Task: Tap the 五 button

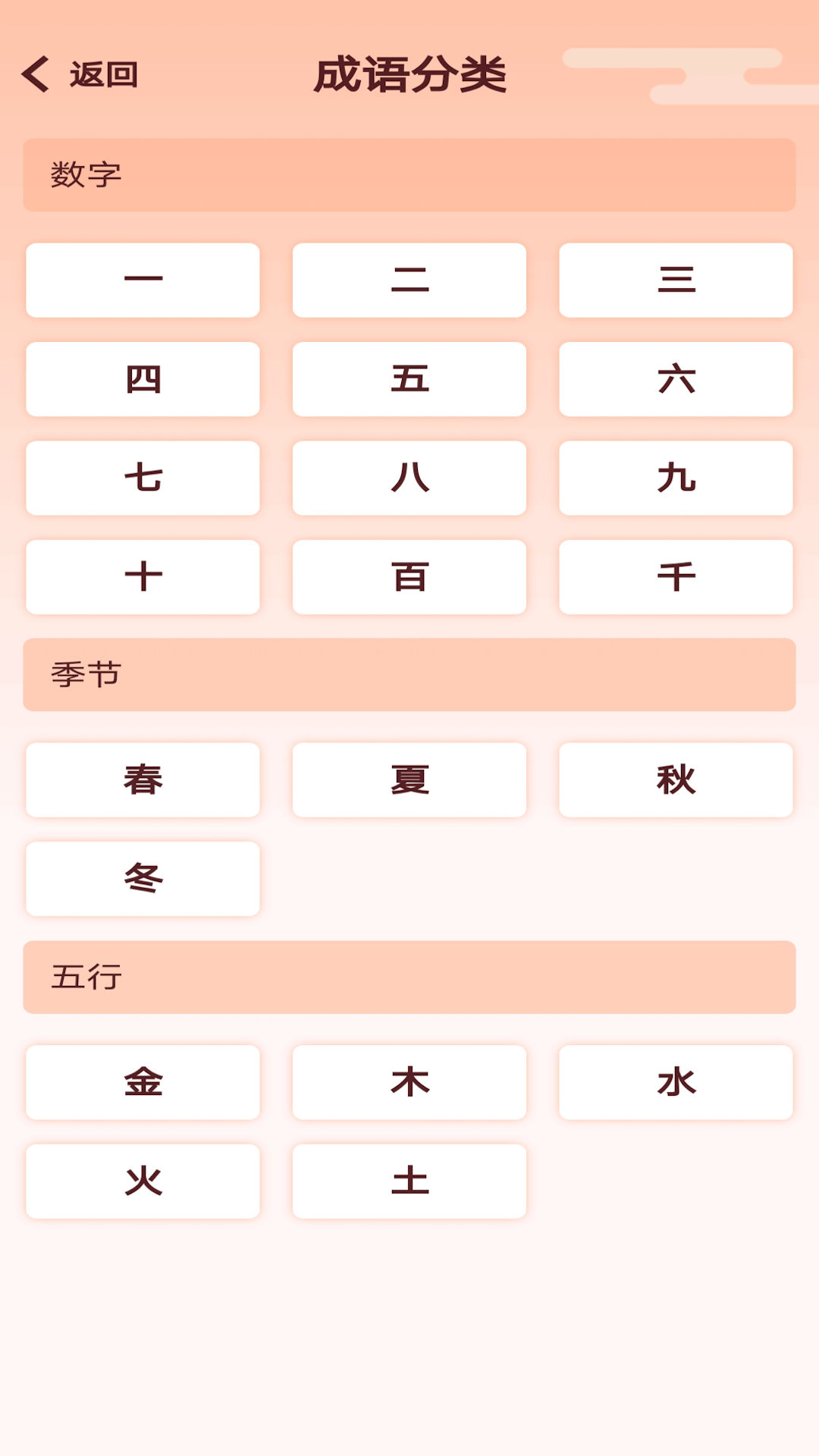Action: (x=409, y=379)
